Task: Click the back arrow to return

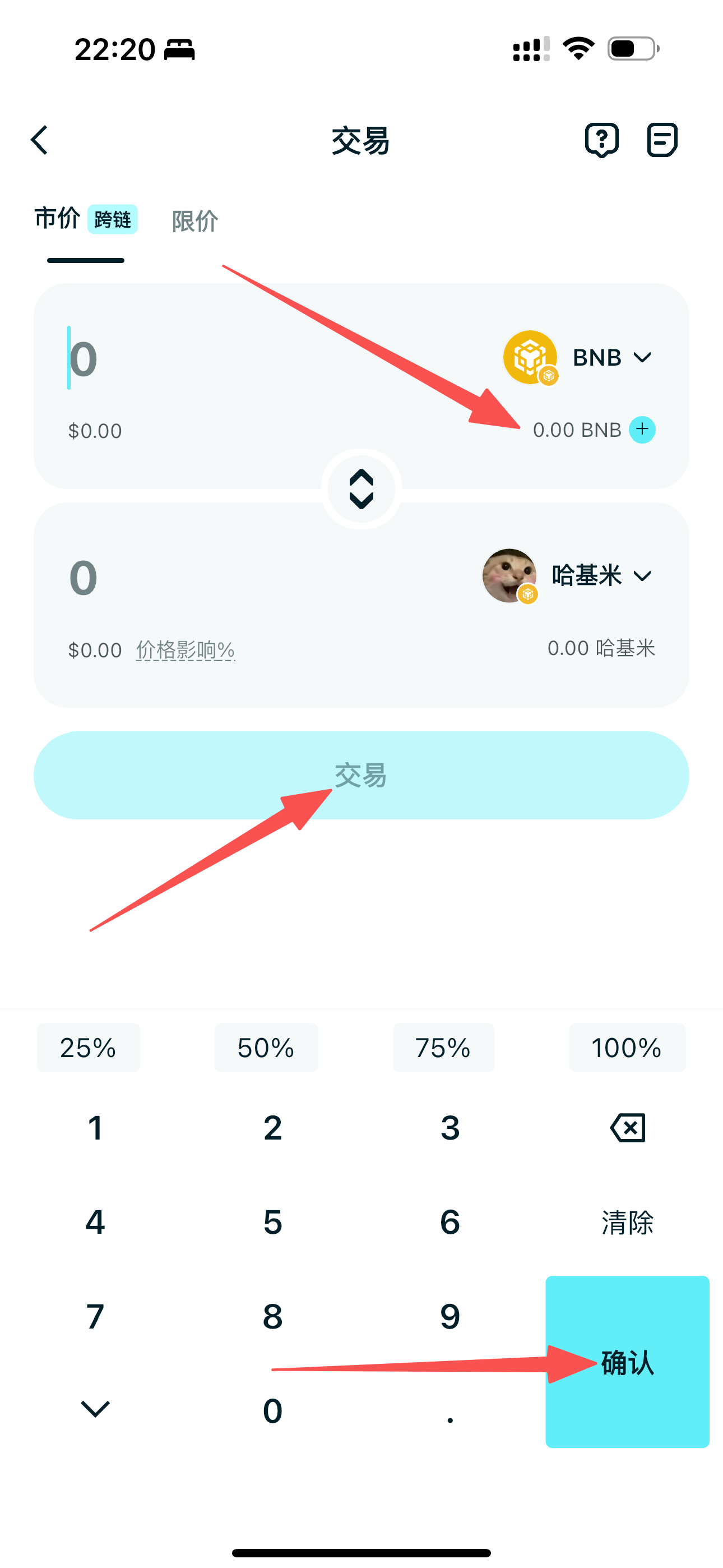Action: click(40, 140)
